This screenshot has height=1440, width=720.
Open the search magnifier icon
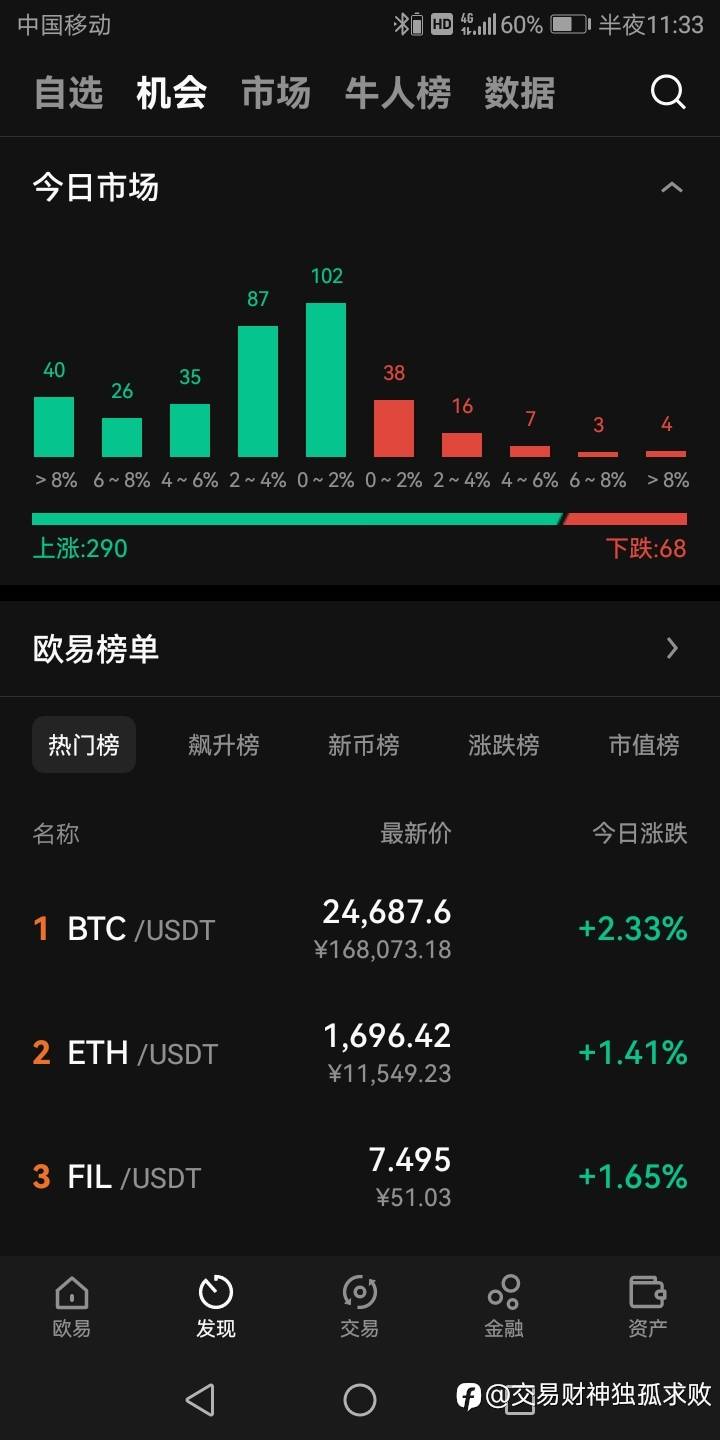click(668, 93)
